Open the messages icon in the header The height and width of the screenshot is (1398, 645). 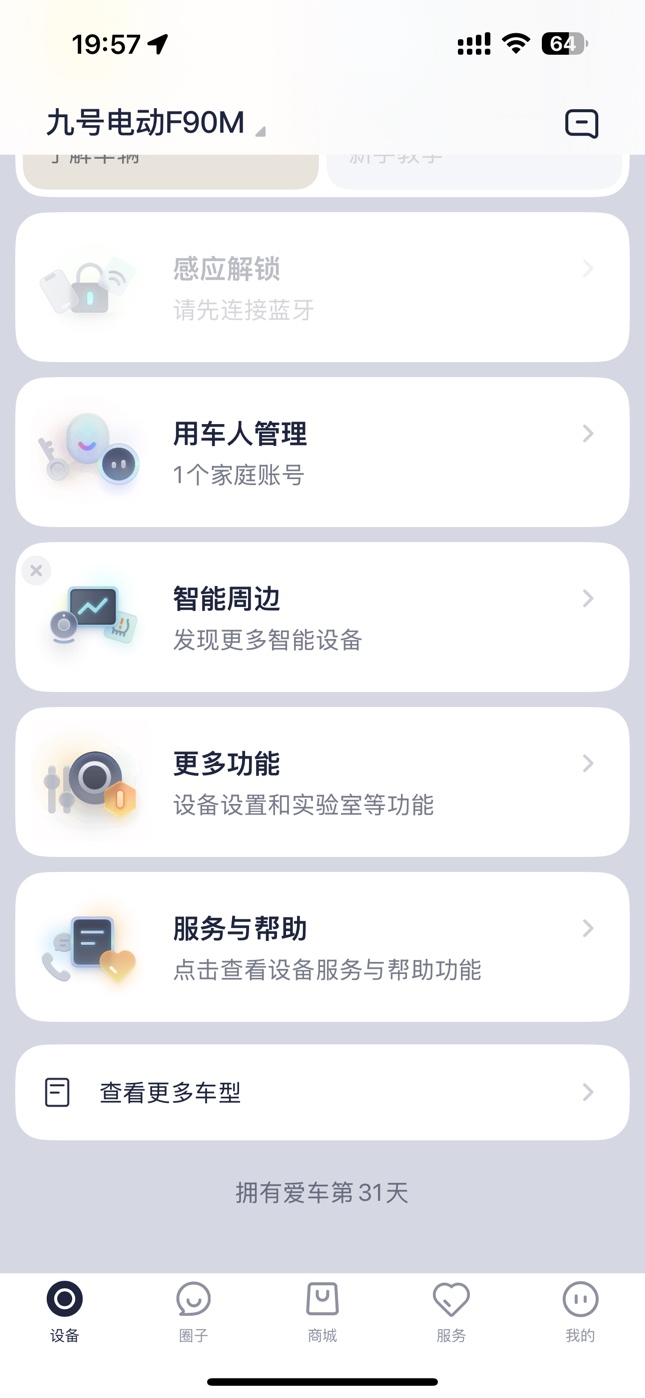[x=581, y=123]
